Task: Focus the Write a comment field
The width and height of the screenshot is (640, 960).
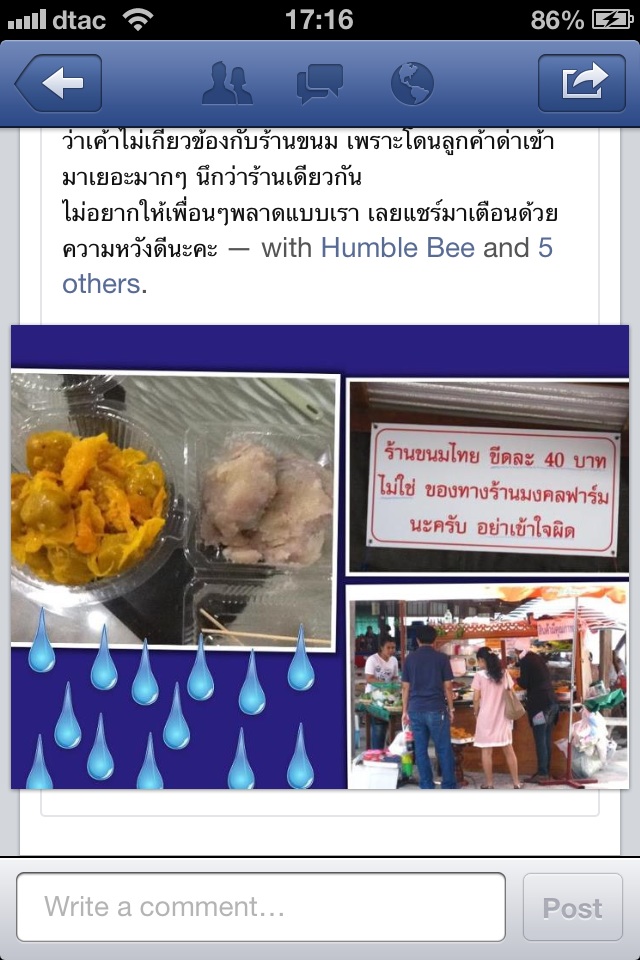Action: [x=261, y=907]
